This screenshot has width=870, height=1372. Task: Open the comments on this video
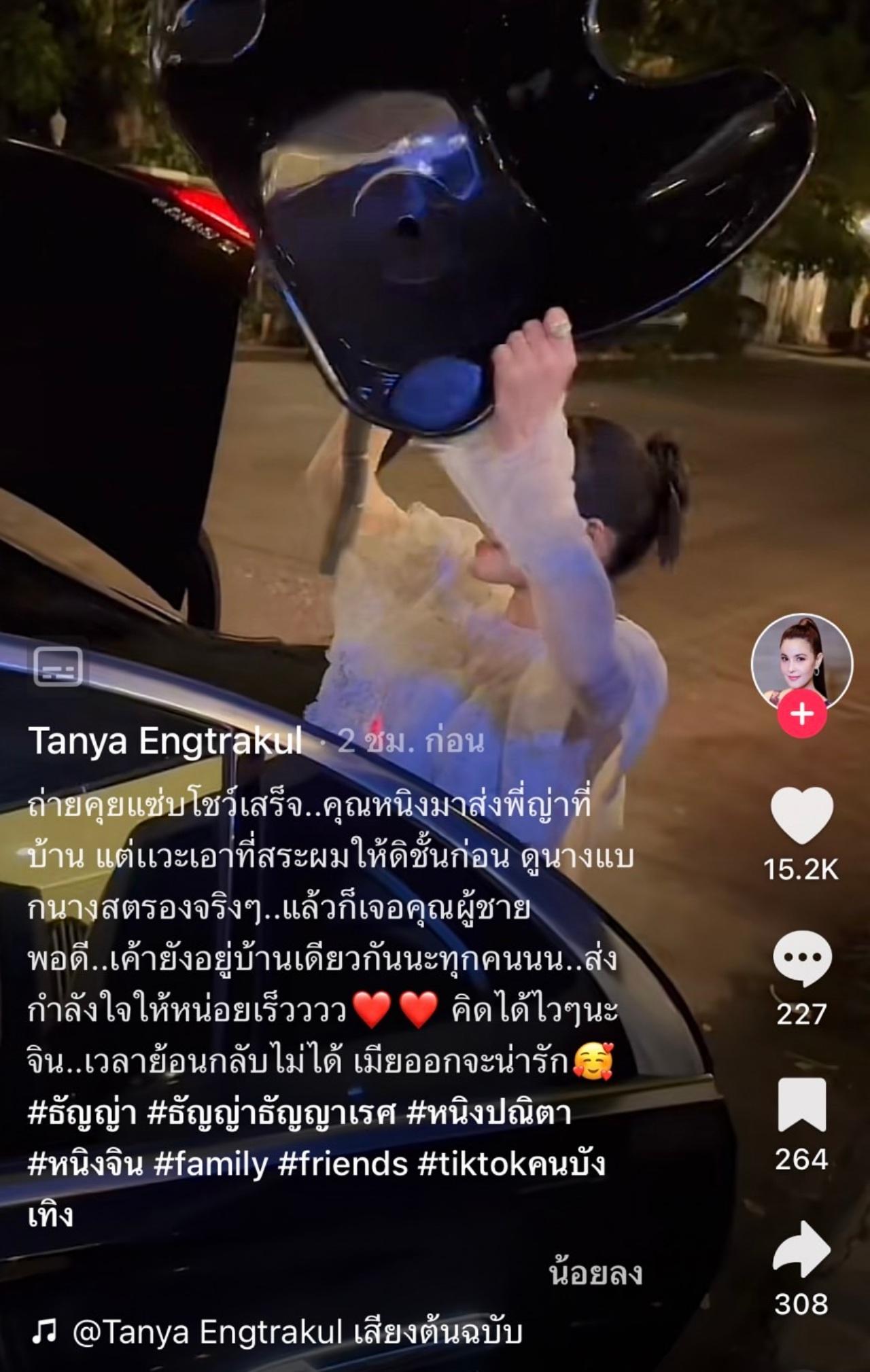coord(801,958)
